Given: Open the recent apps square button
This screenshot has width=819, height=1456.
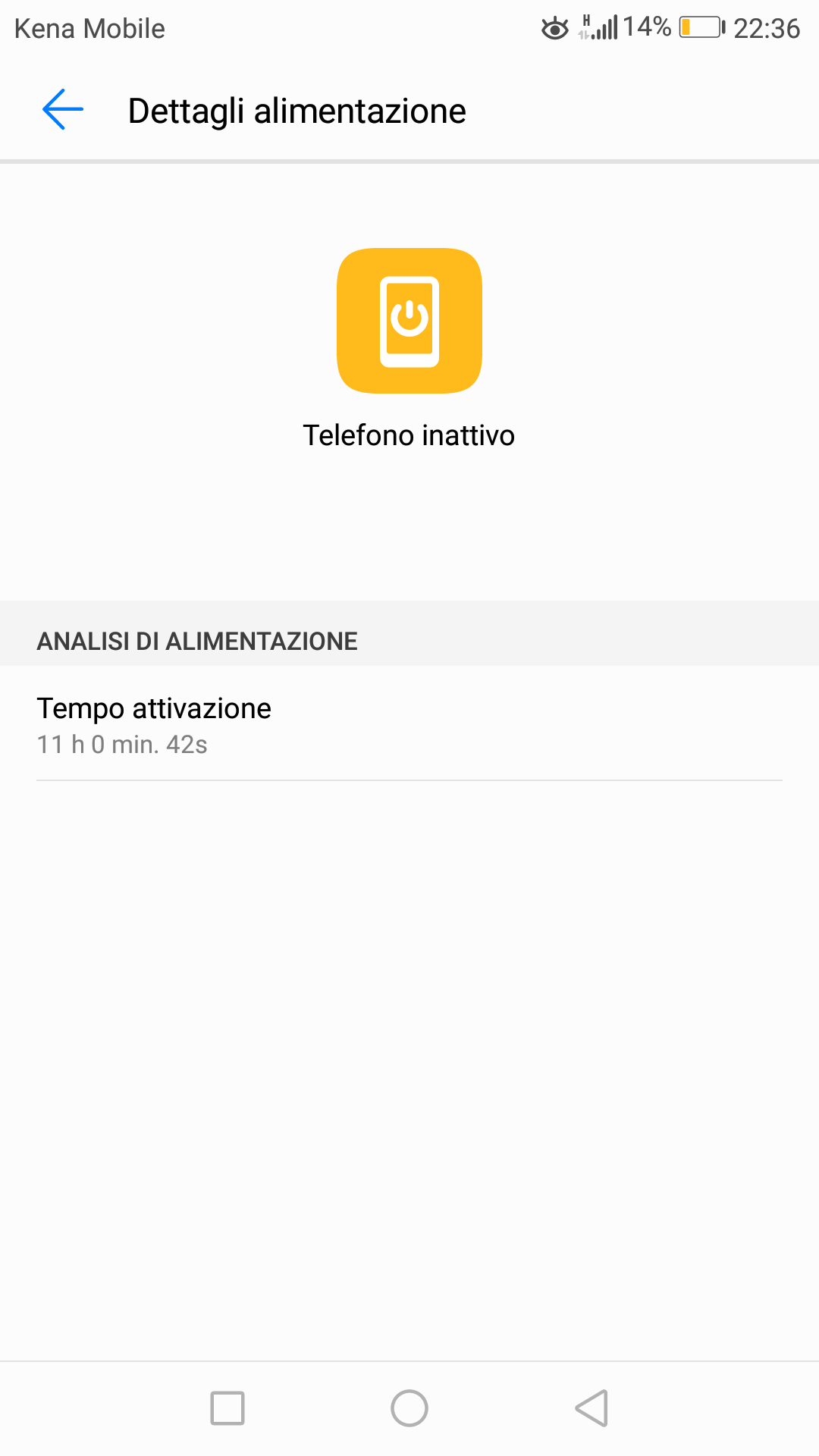Looking at the screenshot, I should pyautogui.click(x=227, y=1408).
